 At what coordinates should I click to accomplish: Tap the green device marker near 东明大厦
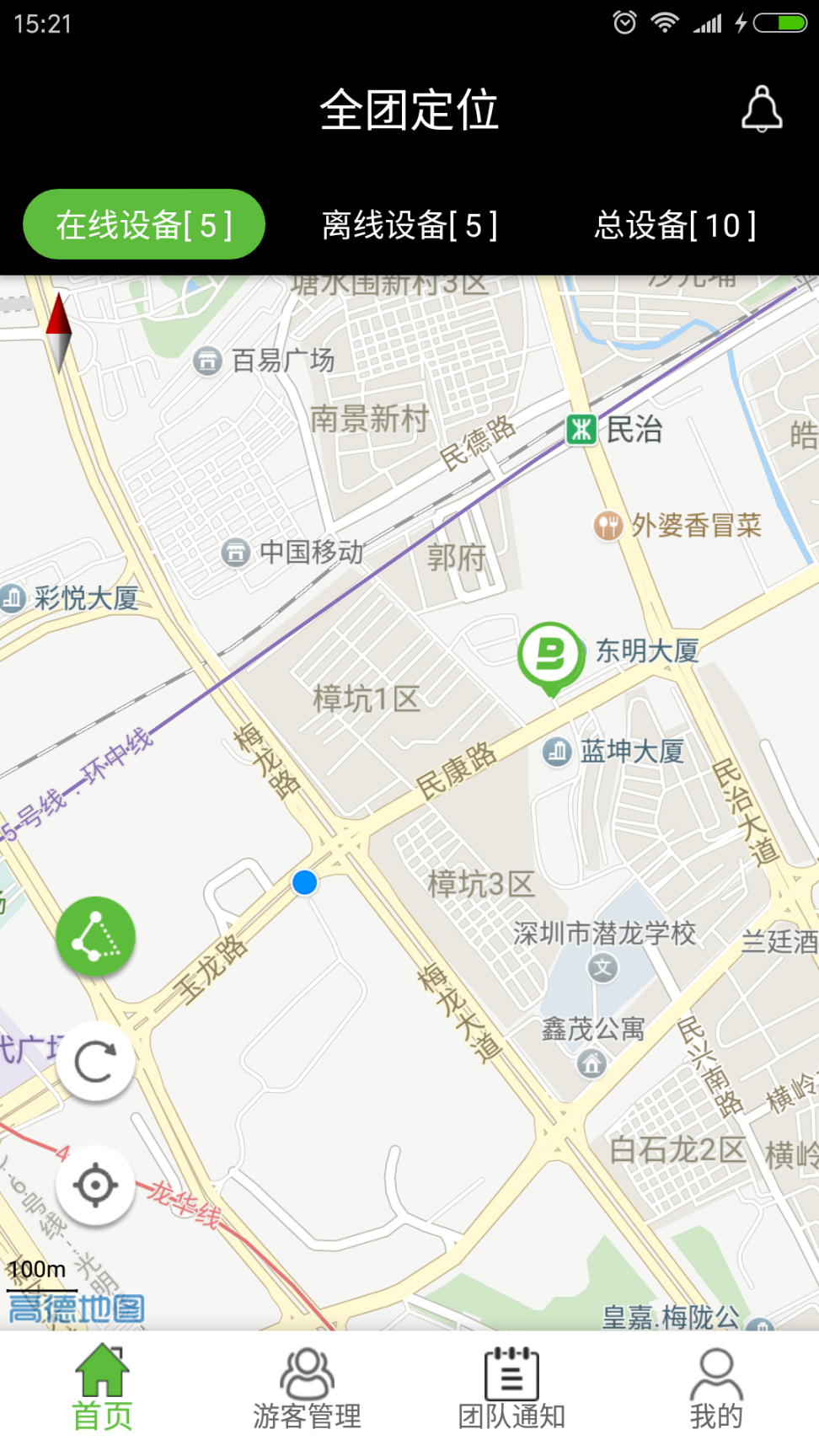551,656
